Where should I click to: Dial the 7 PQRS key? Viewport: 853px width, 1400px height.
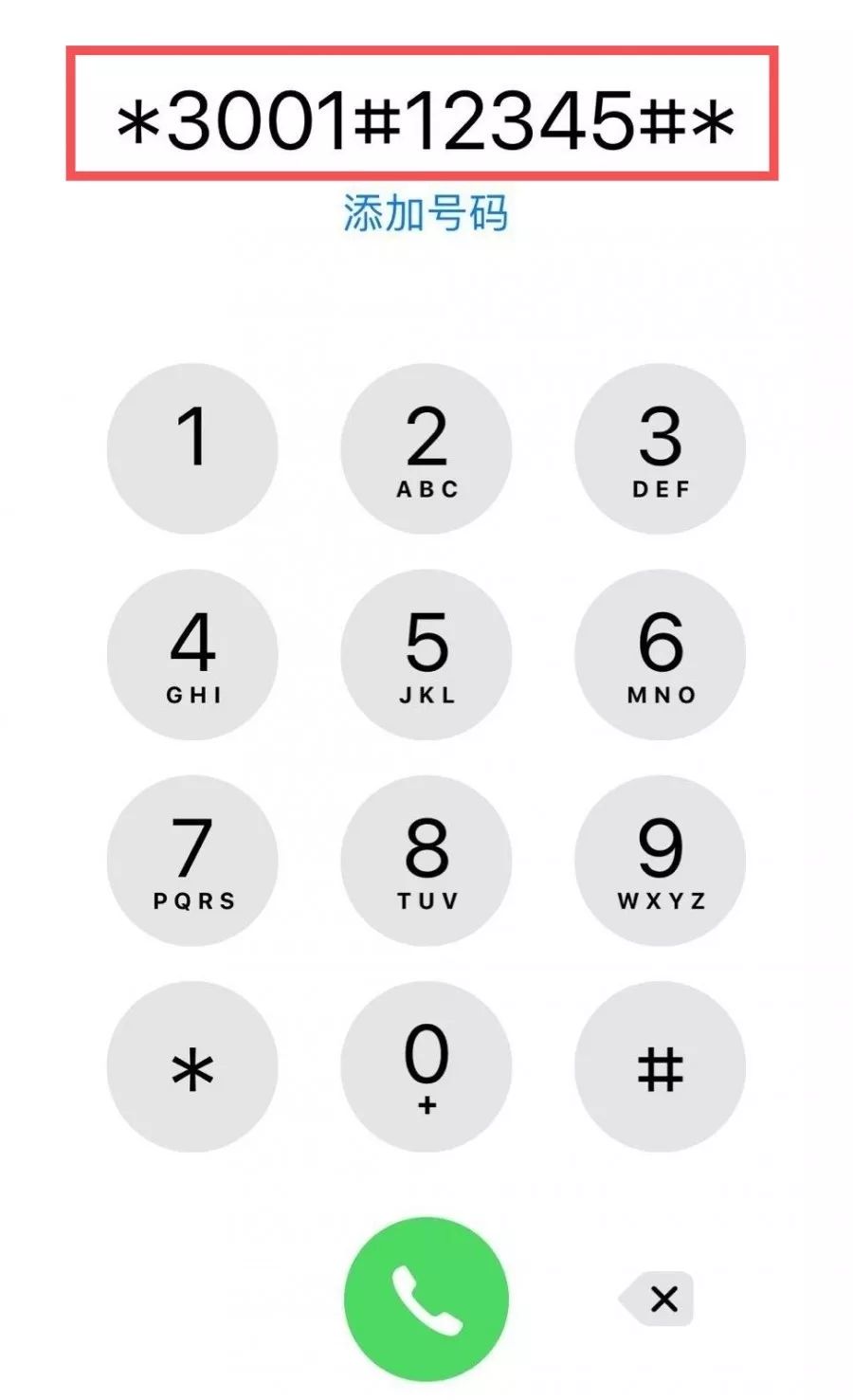[192, 860]
